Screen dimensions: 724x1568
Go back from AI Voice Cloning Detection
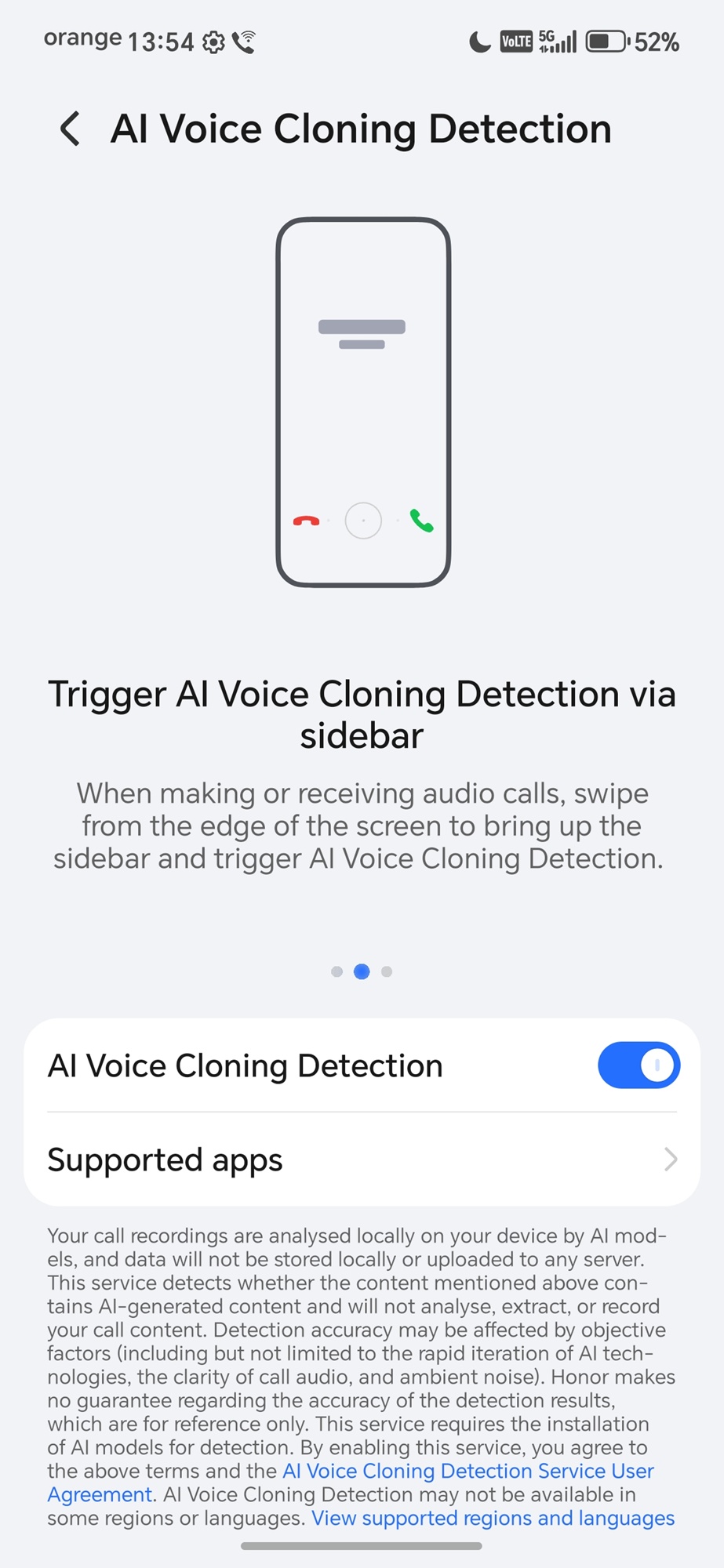(x=70, y=129)
